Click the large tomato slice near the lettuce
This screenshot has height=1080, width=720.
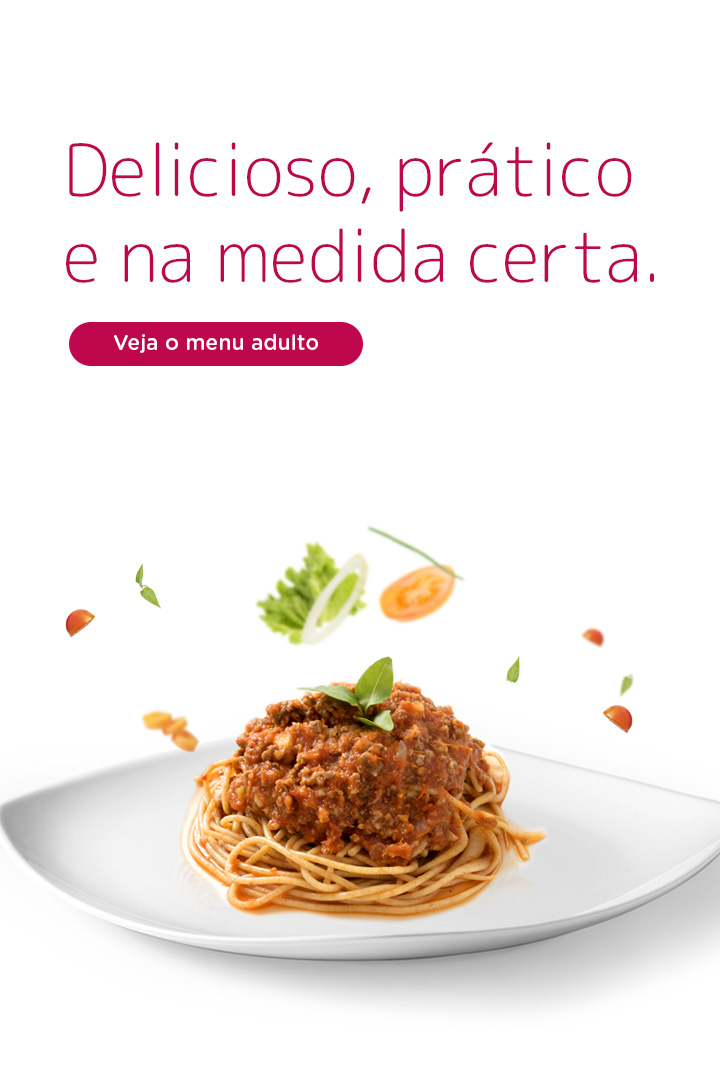click(420, 592)
